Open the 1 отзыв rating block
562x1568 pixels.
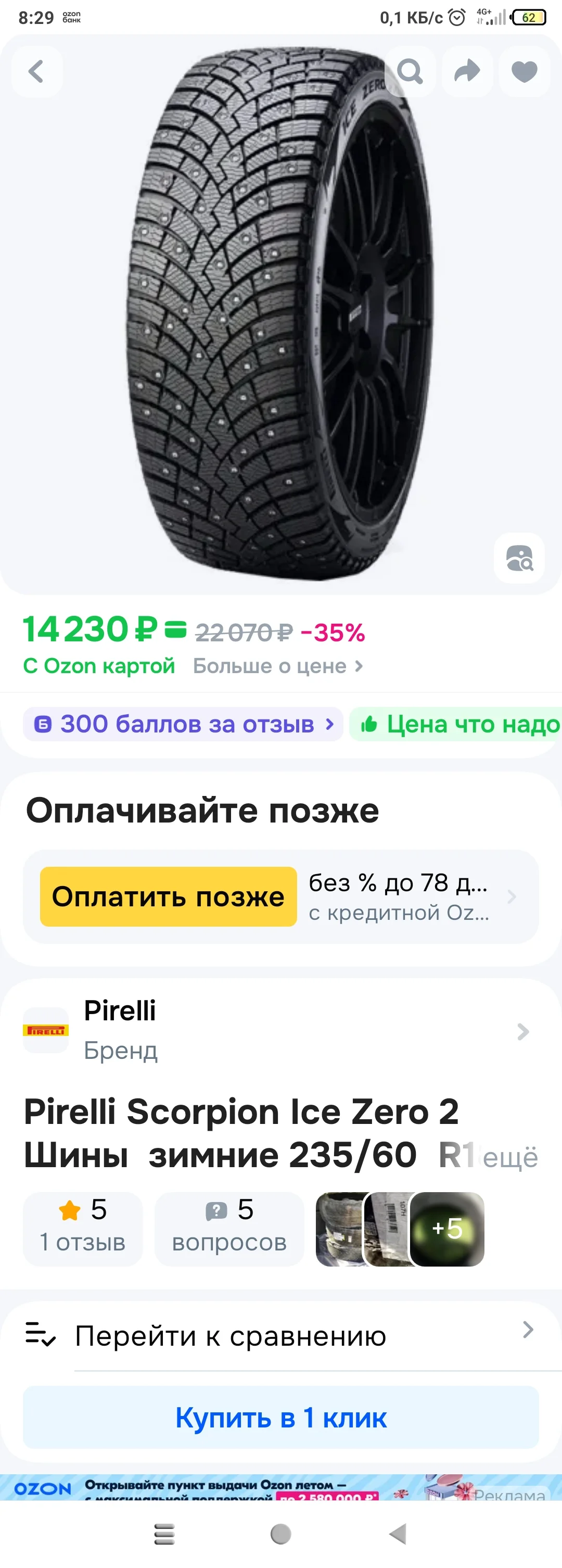pos(83,1229)
